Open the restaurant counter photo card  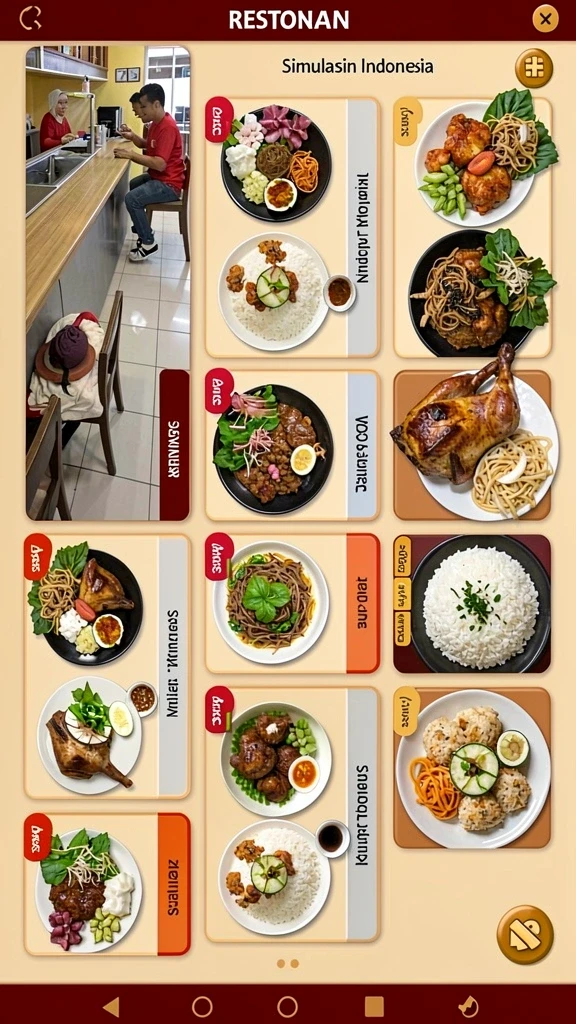(x=108, y=283)
